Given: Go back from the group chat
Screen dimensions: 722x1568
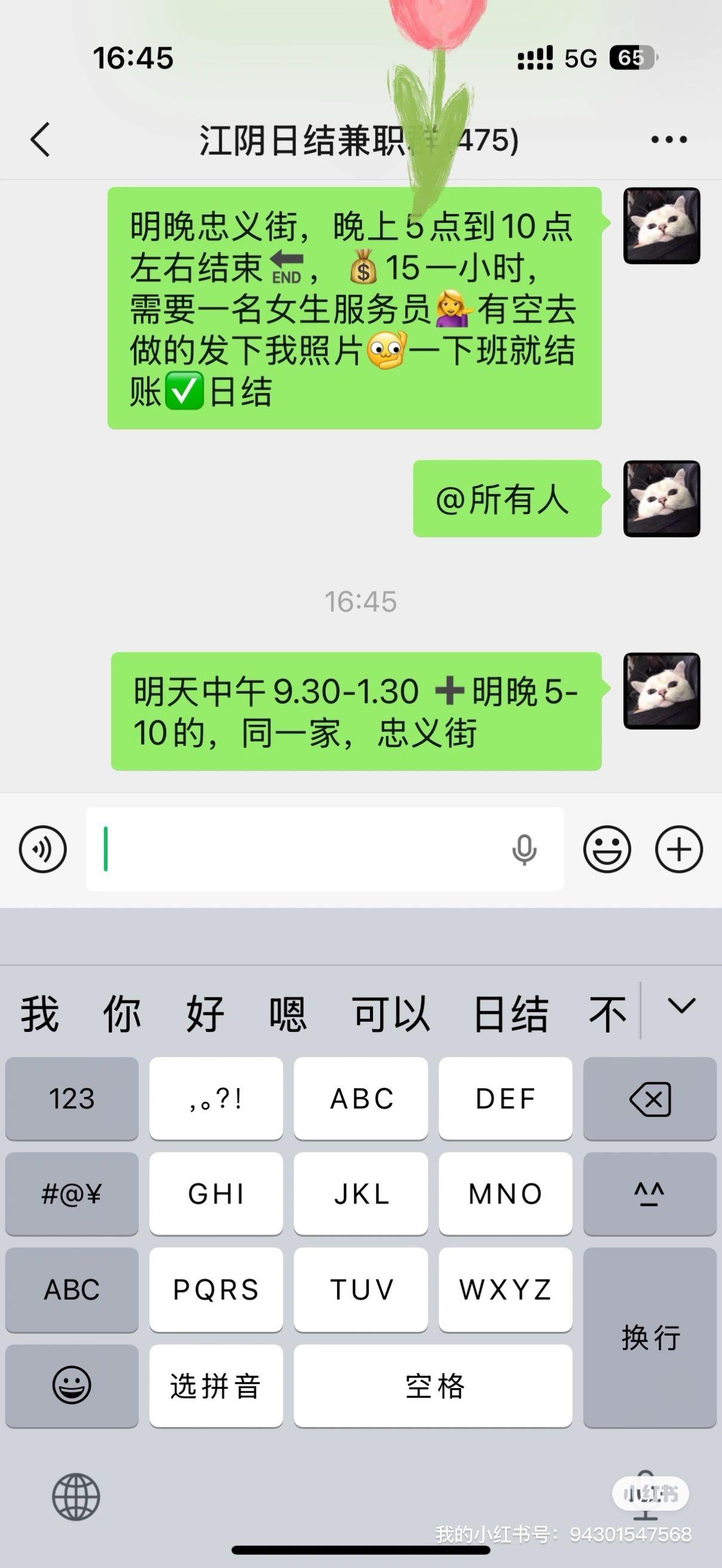Looking at the screenshot, I should (x=40, y=139).
